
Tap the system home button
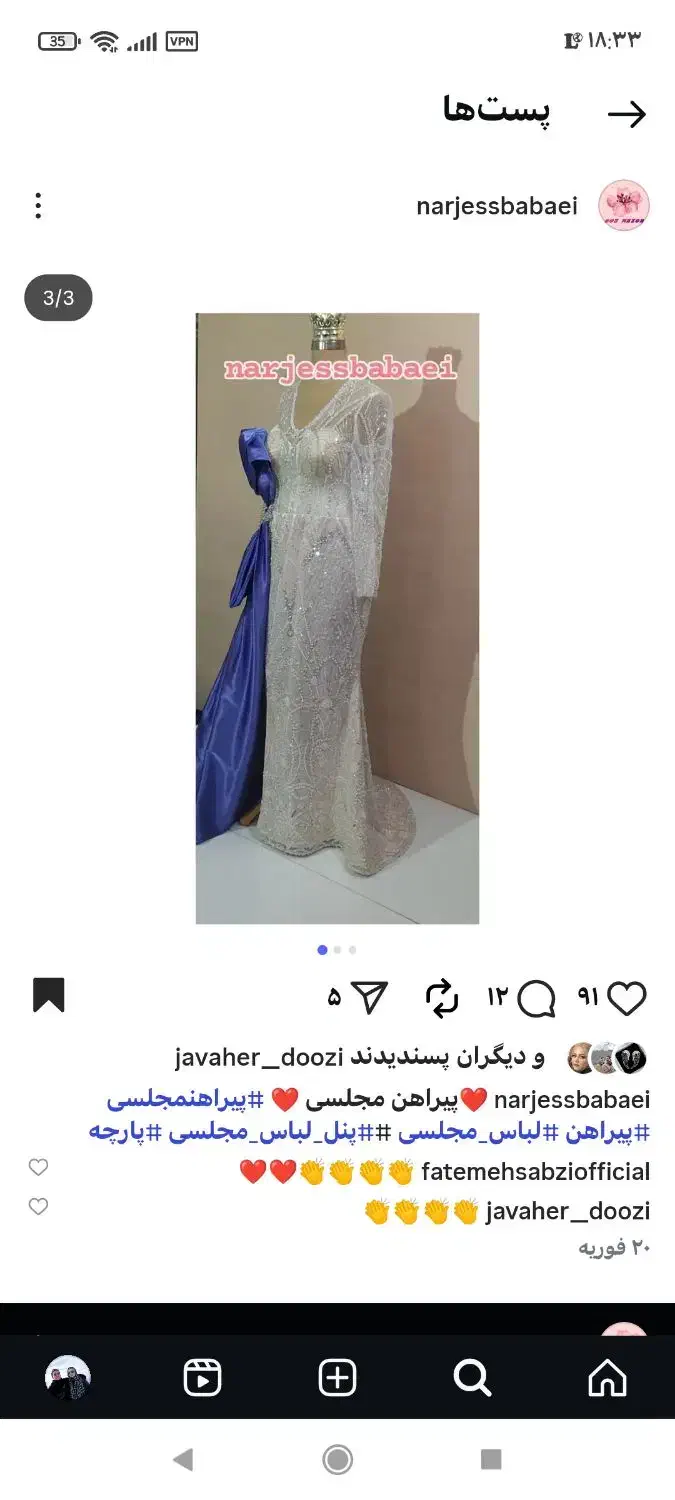click(x=337, y=1460)
